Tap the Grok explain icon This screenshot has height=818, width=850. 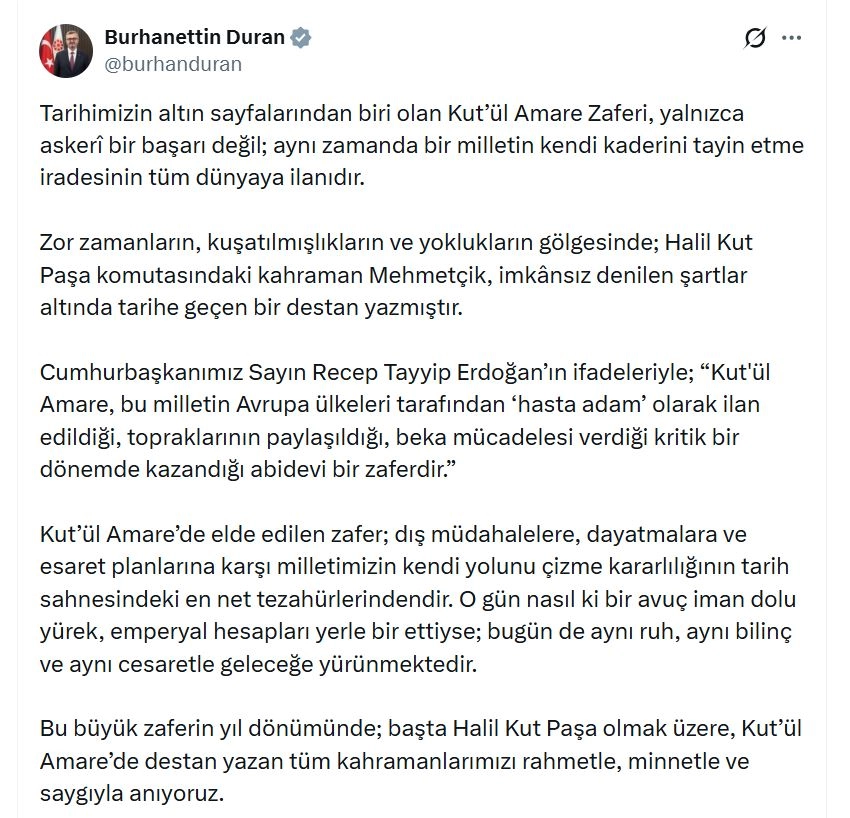click(x=756, y=38)
